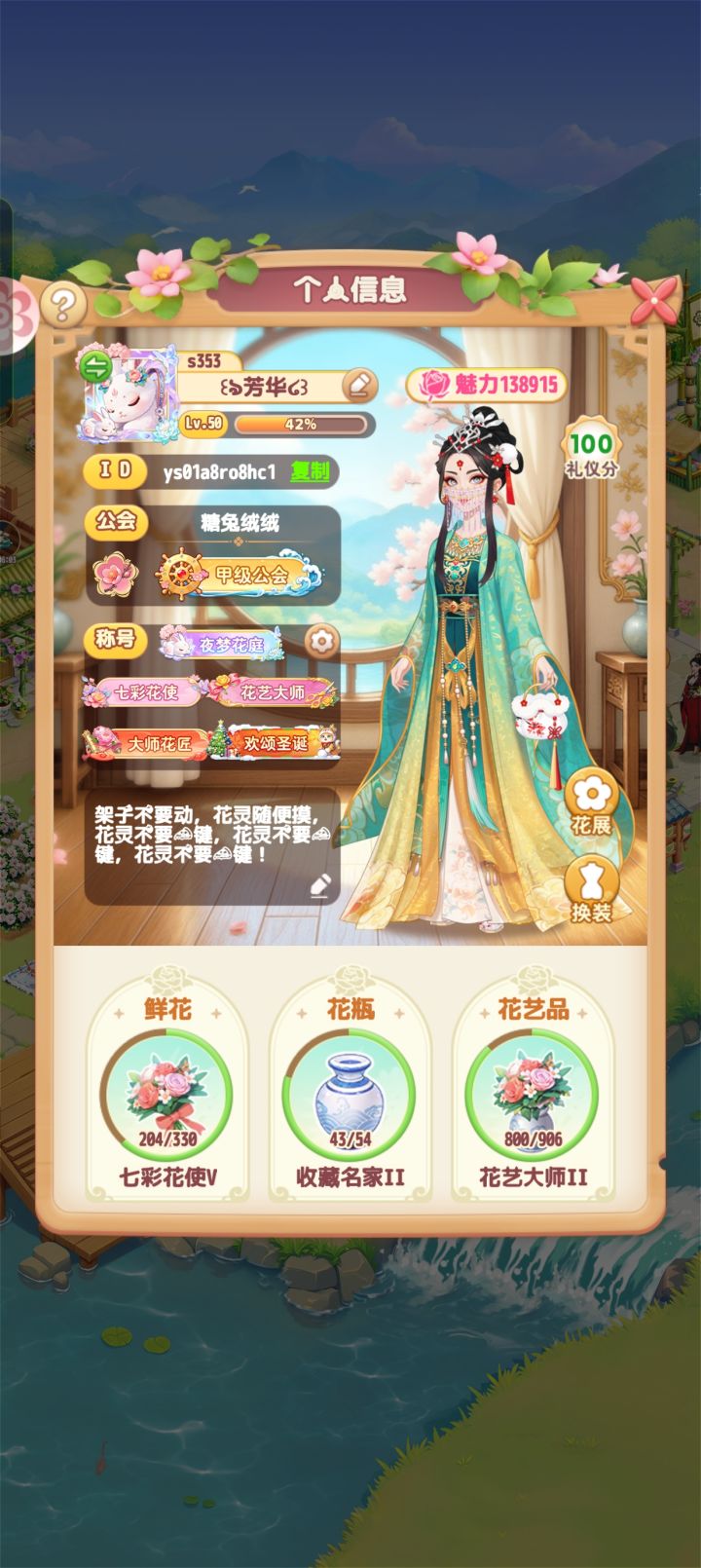This screenshot has width=701, height=1568.
Task: Click the Lv.50 experience progress bar
Action: click(302, 424)
